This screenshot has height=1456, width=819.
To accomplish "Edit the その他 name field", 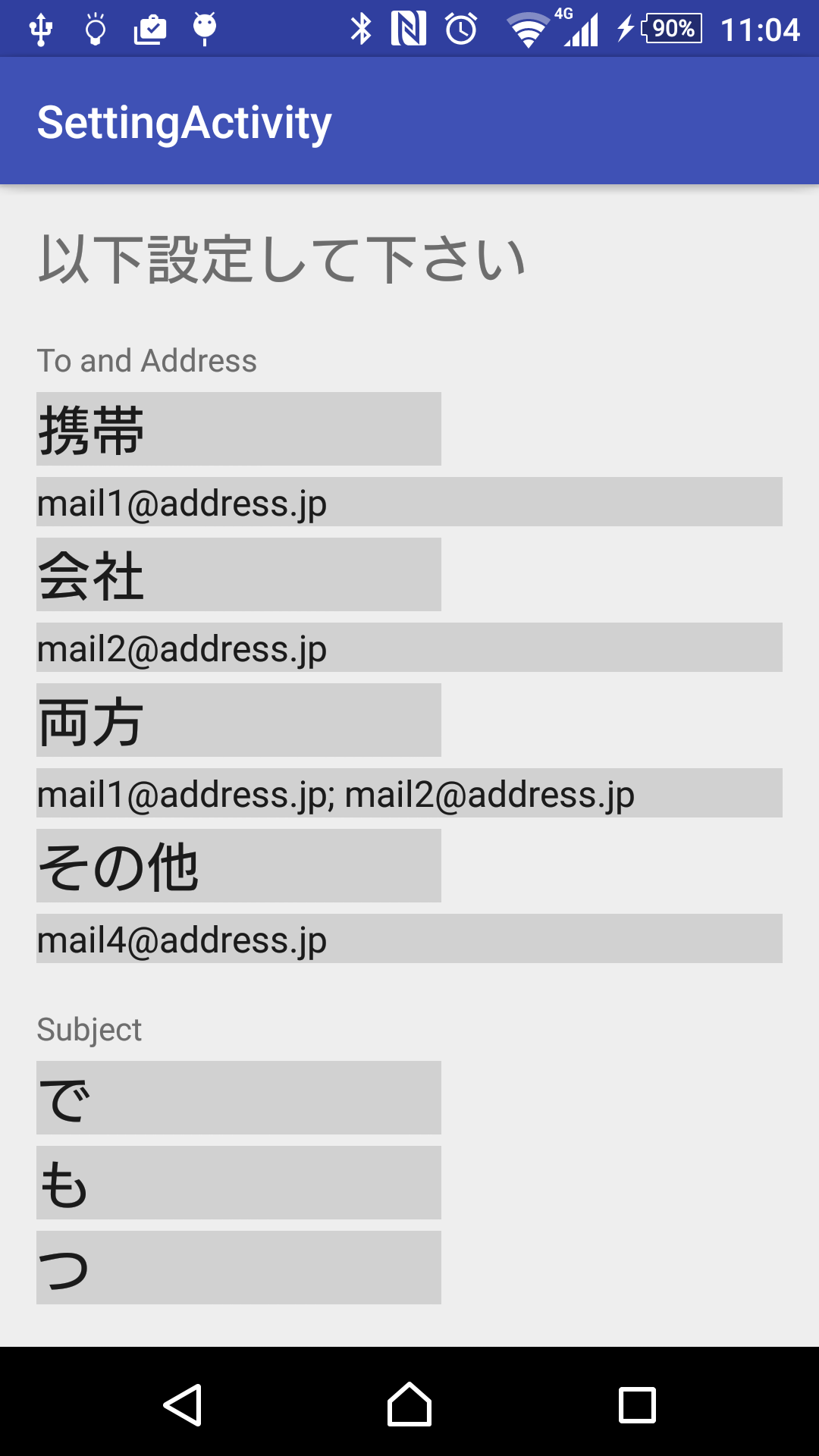I will click(239, 865).
